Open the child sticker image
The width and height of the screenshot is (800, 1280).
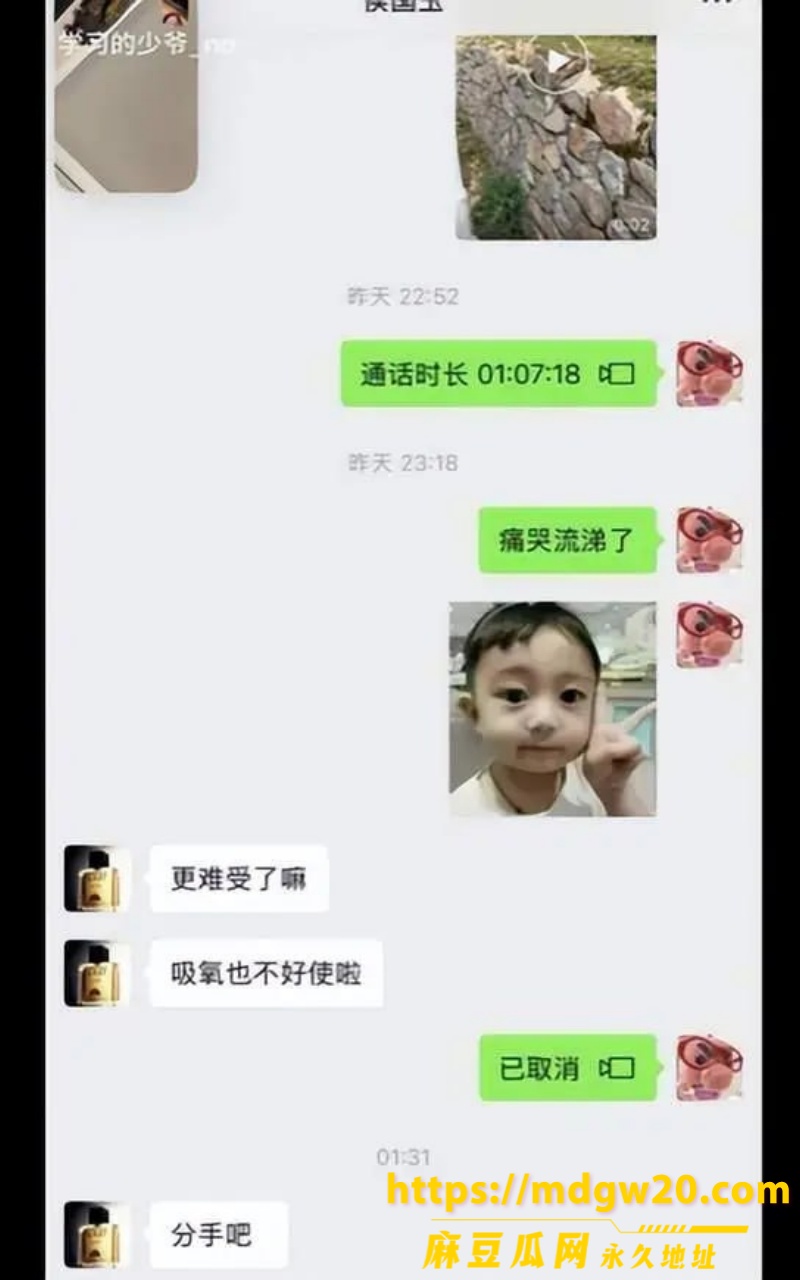point(553,709)
